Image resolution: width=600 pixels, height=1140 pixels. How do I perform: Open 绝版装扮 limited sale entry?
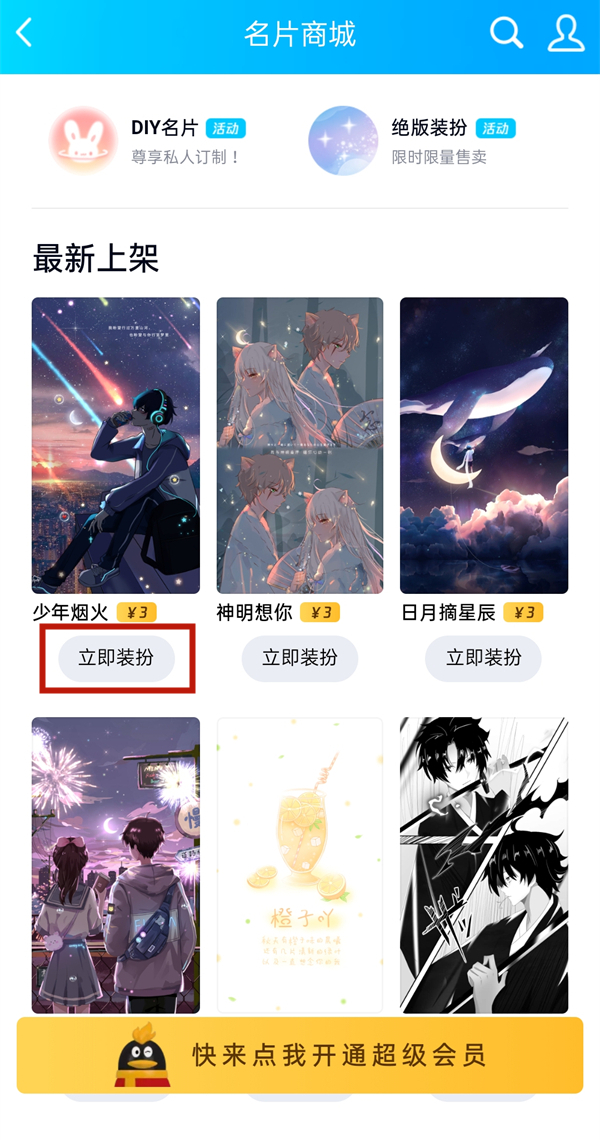(412, 140)
